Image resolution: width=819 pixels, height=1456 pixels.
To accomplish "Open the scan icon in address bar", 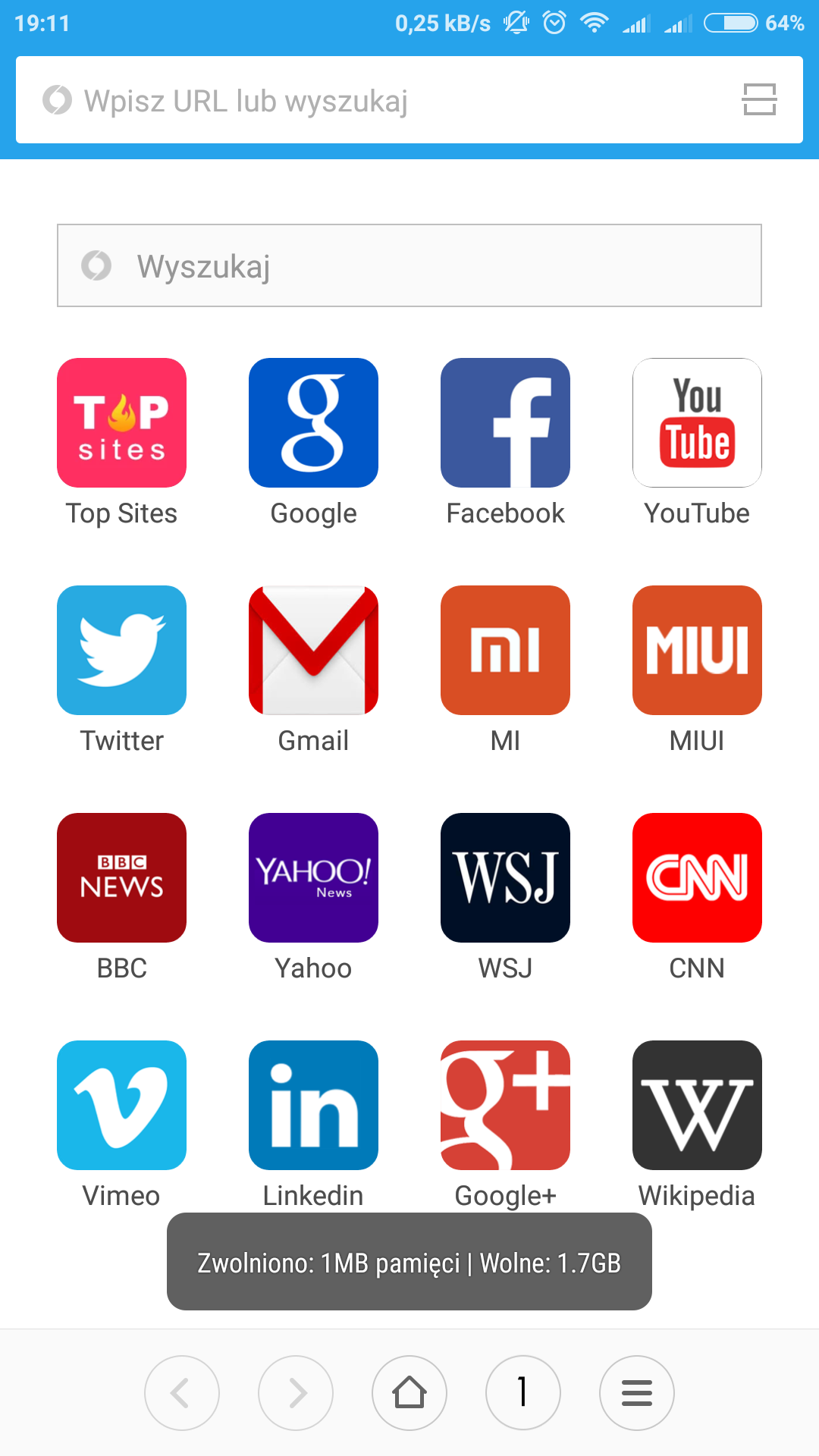I will 759,99.
